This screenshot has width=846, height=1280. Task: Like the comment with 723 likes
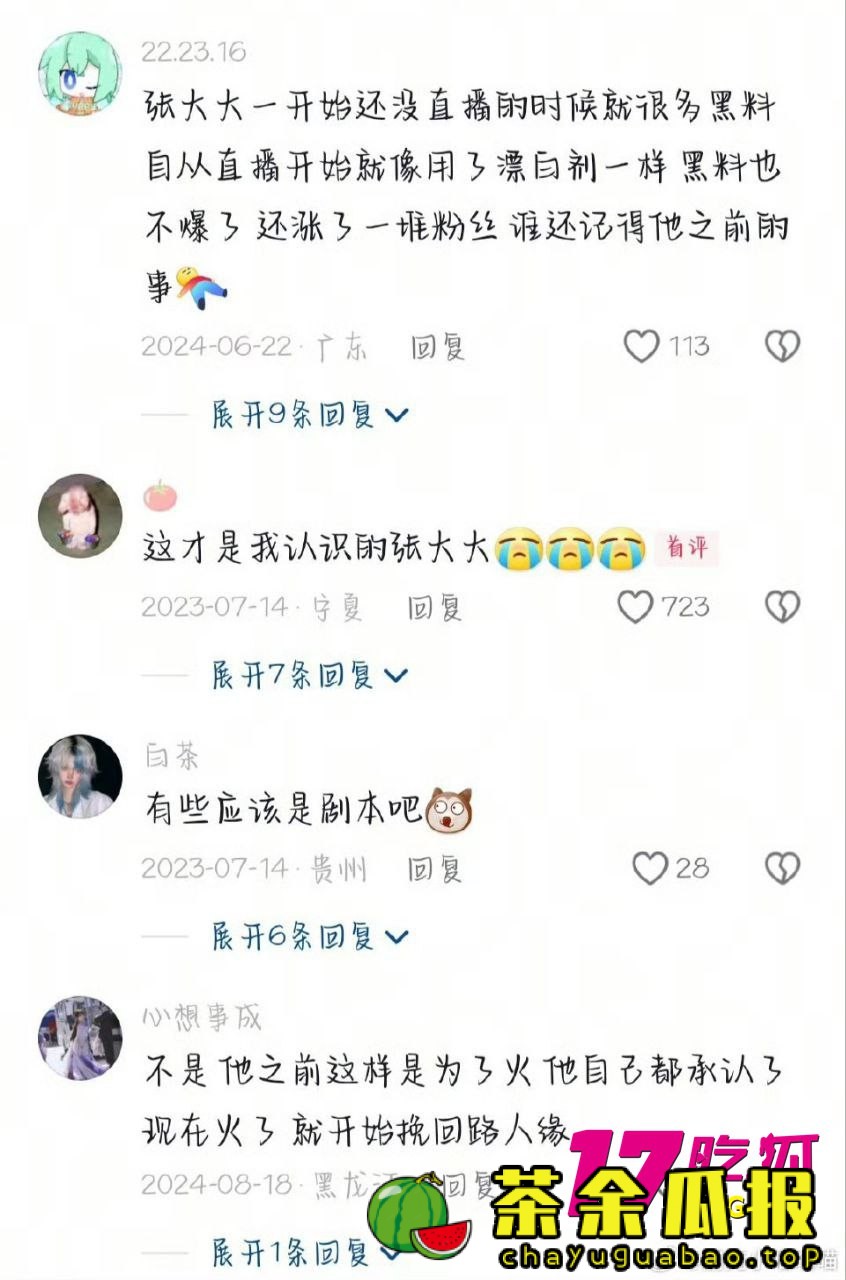[x=636, y=607]
